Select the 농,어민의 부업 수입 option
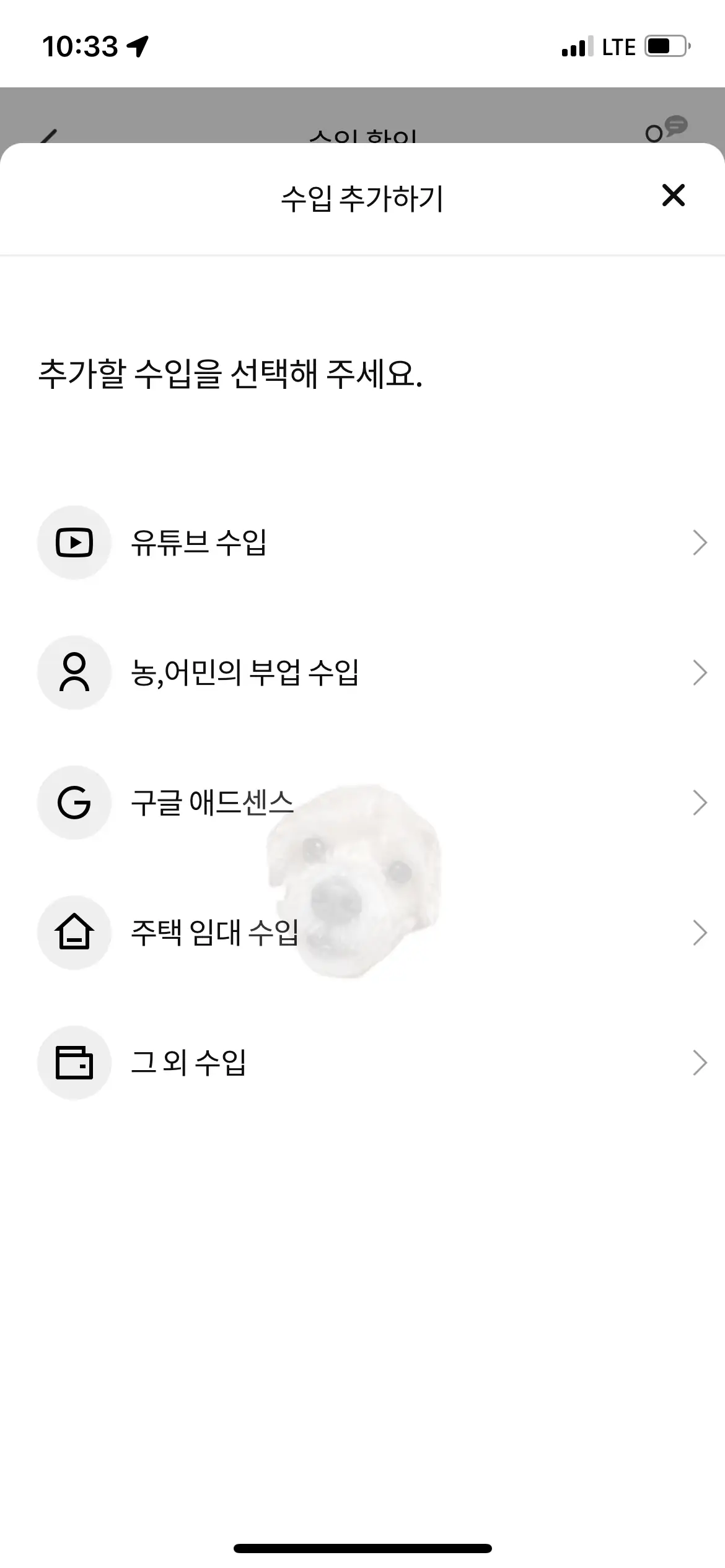 pos(248,674)
